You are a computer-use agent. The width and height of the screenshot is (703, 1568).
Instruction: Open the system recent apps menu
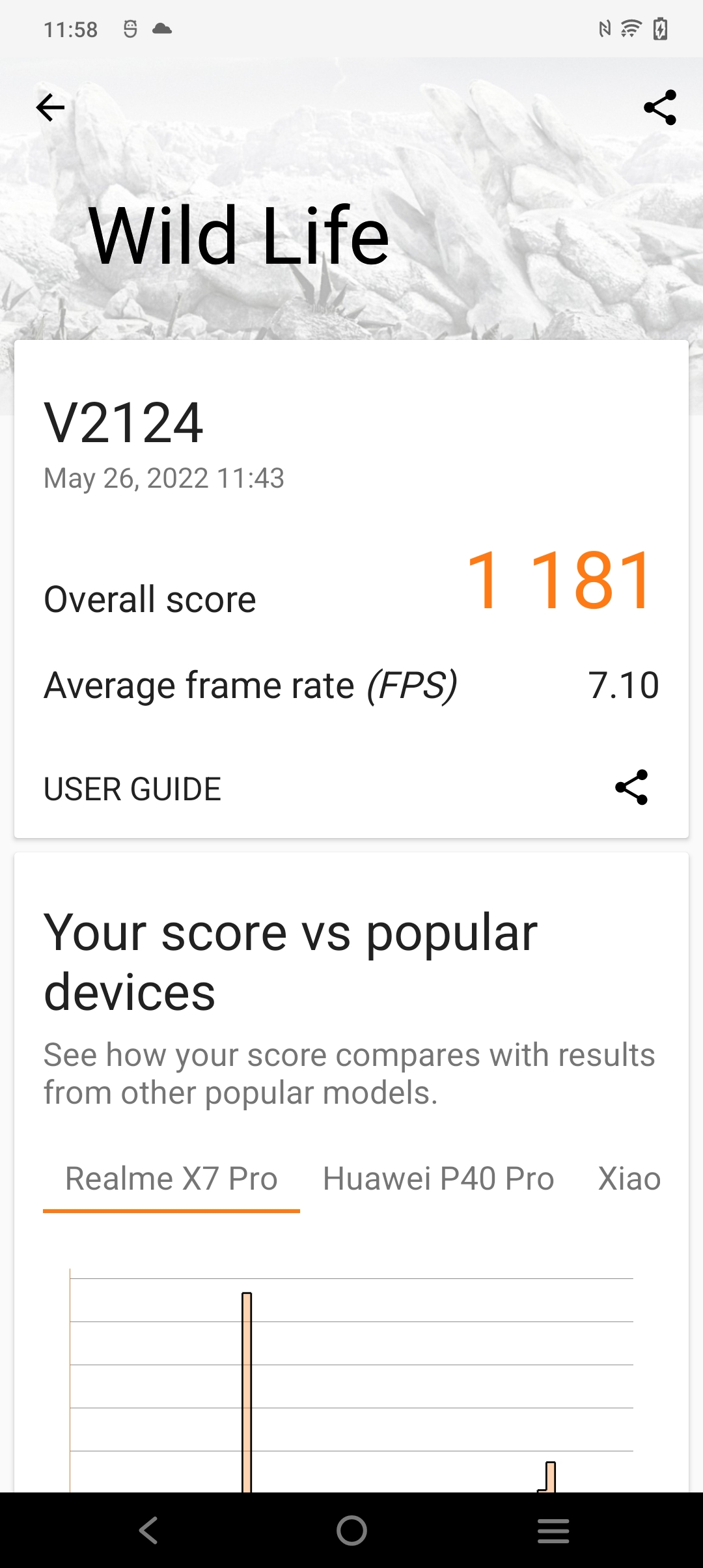(553, 1530)
